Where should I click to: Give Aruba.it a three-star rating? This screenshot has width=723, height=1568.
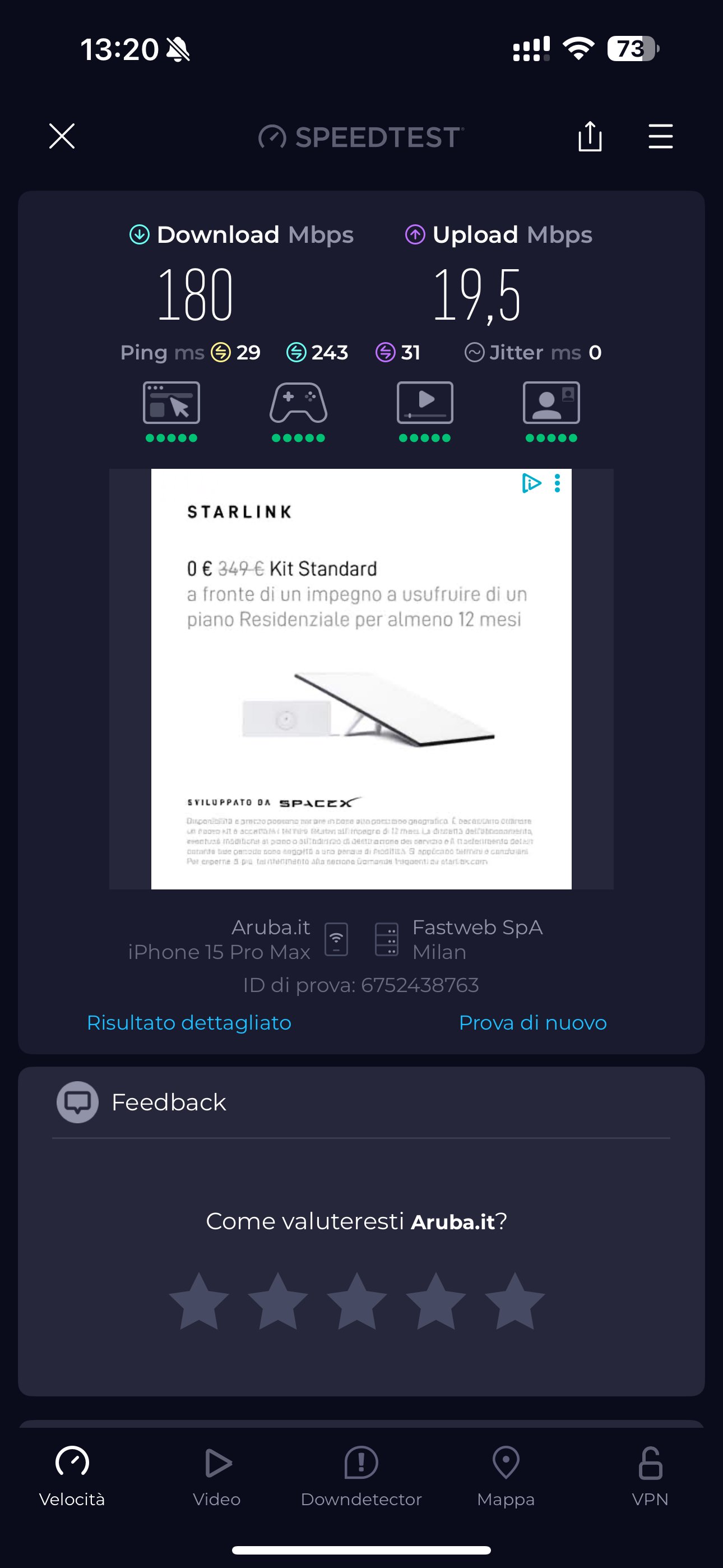(x=356, y=1302)
